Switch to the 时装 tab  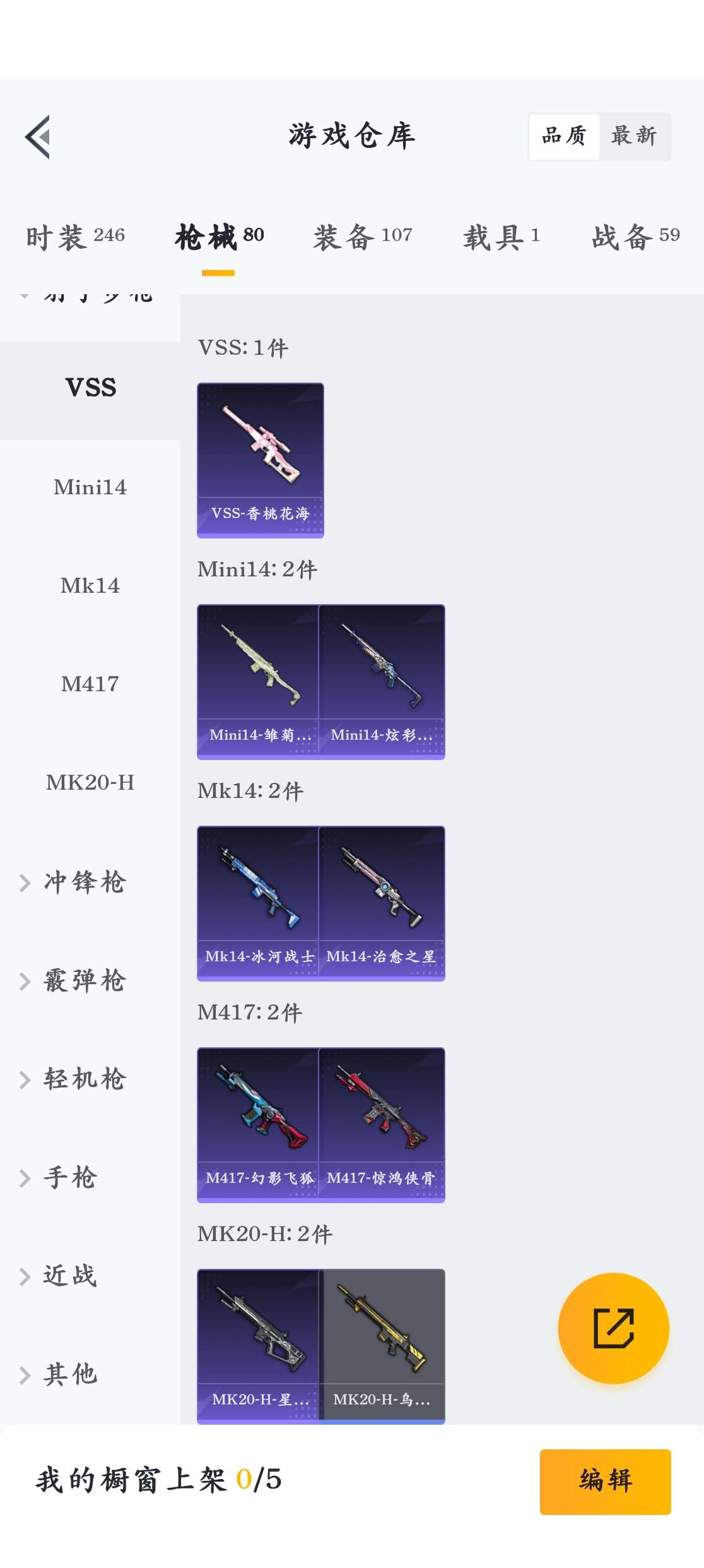tap(75, 237)
